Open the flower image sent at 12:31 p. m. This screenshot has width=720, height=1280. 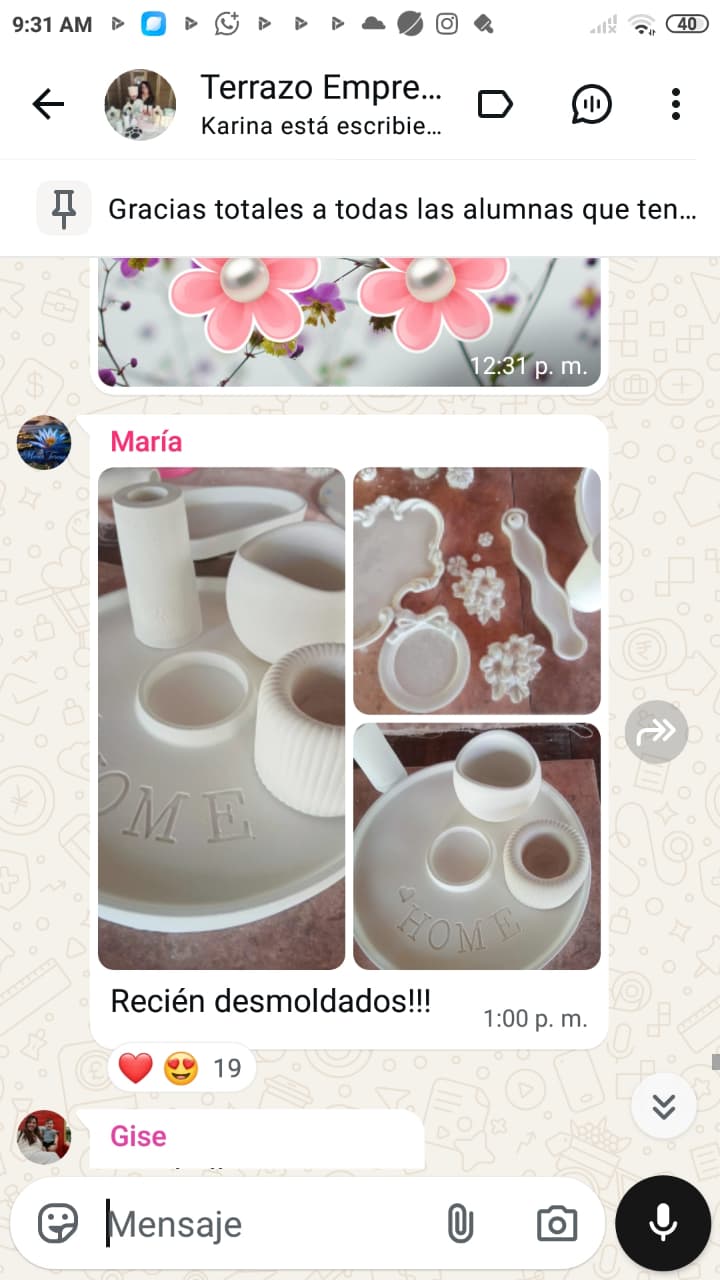(x=349, y=320)
